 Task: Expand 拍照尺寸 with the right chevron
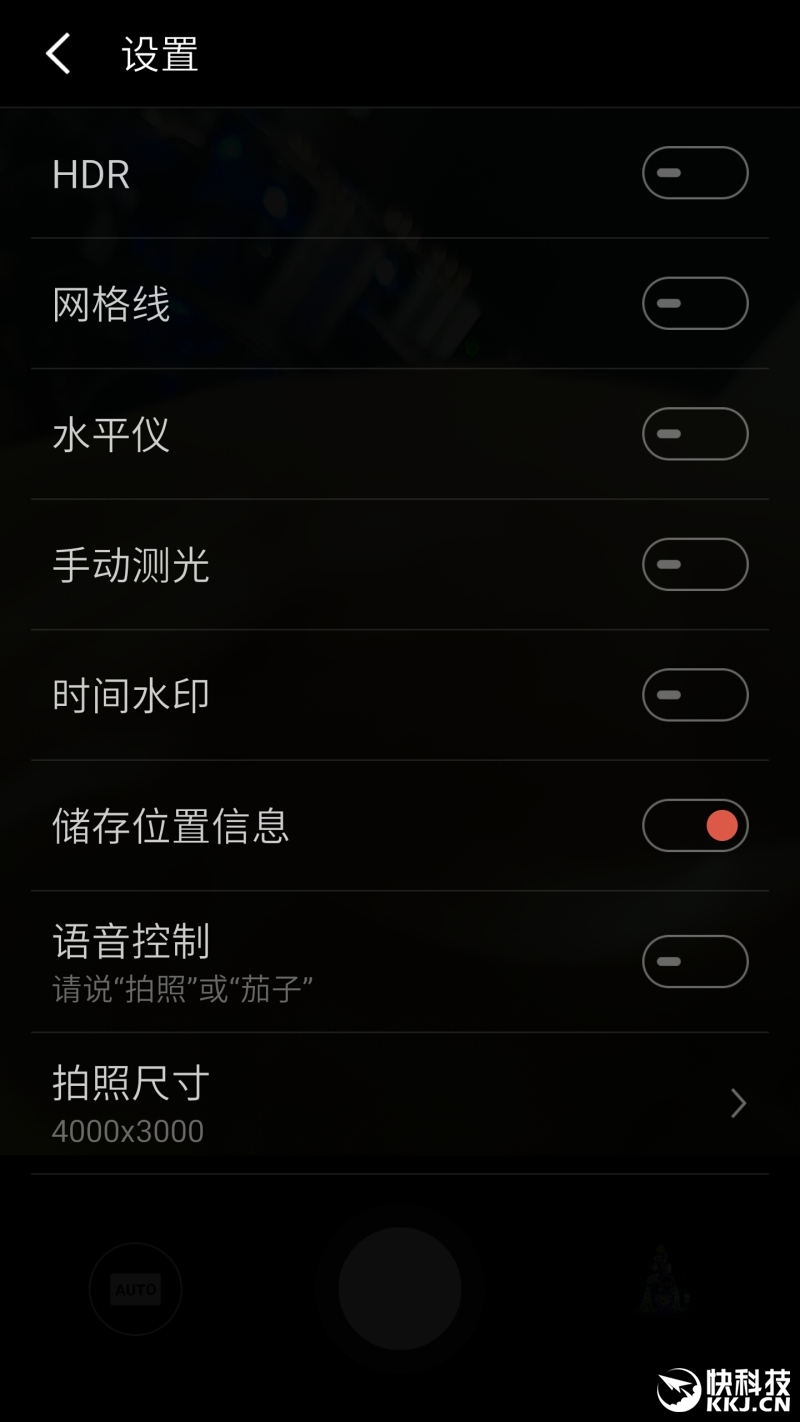coord(738,1103)
